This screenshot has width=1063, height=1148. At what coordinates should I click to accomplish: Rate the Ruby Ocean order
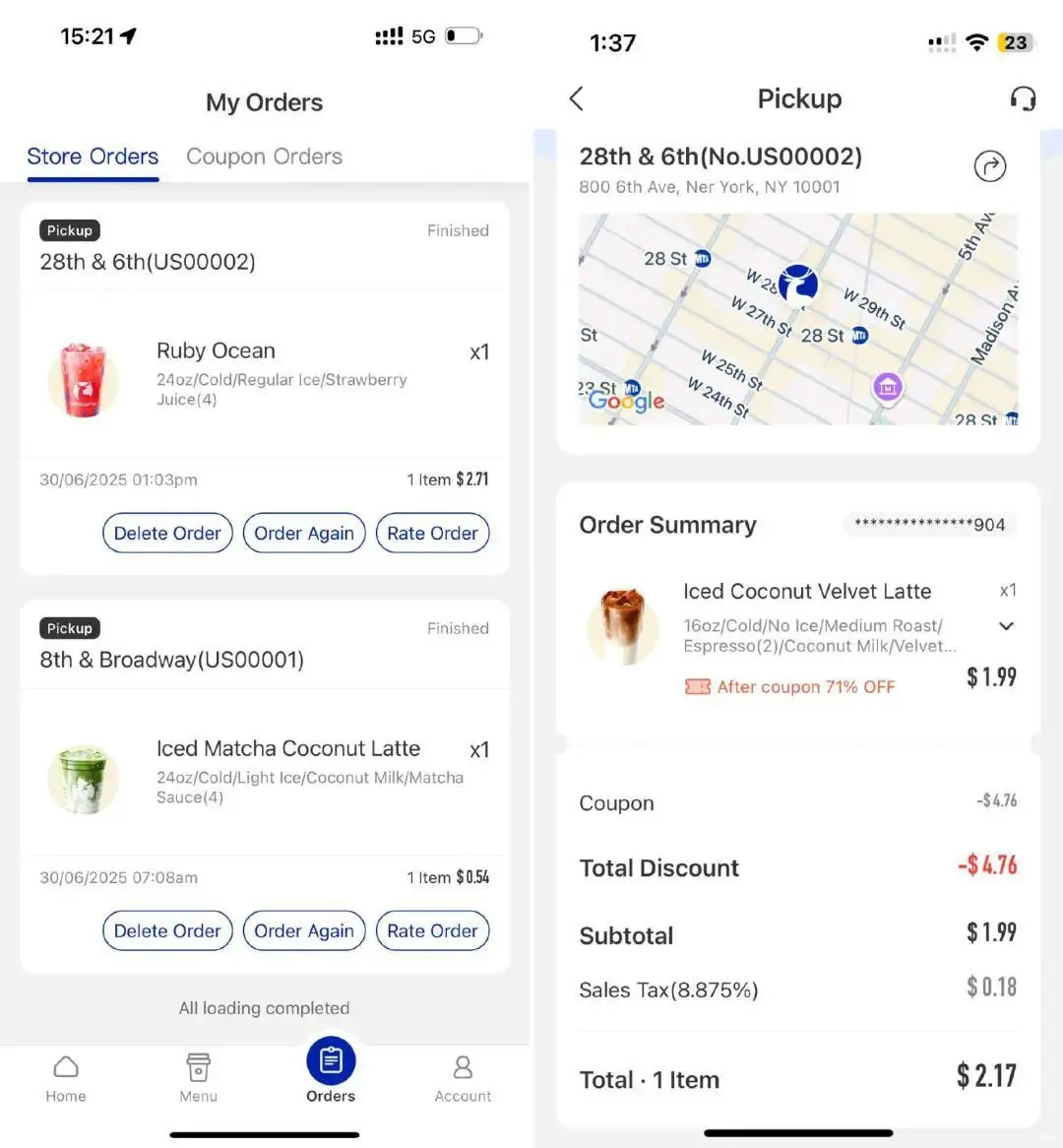point(432,533)
